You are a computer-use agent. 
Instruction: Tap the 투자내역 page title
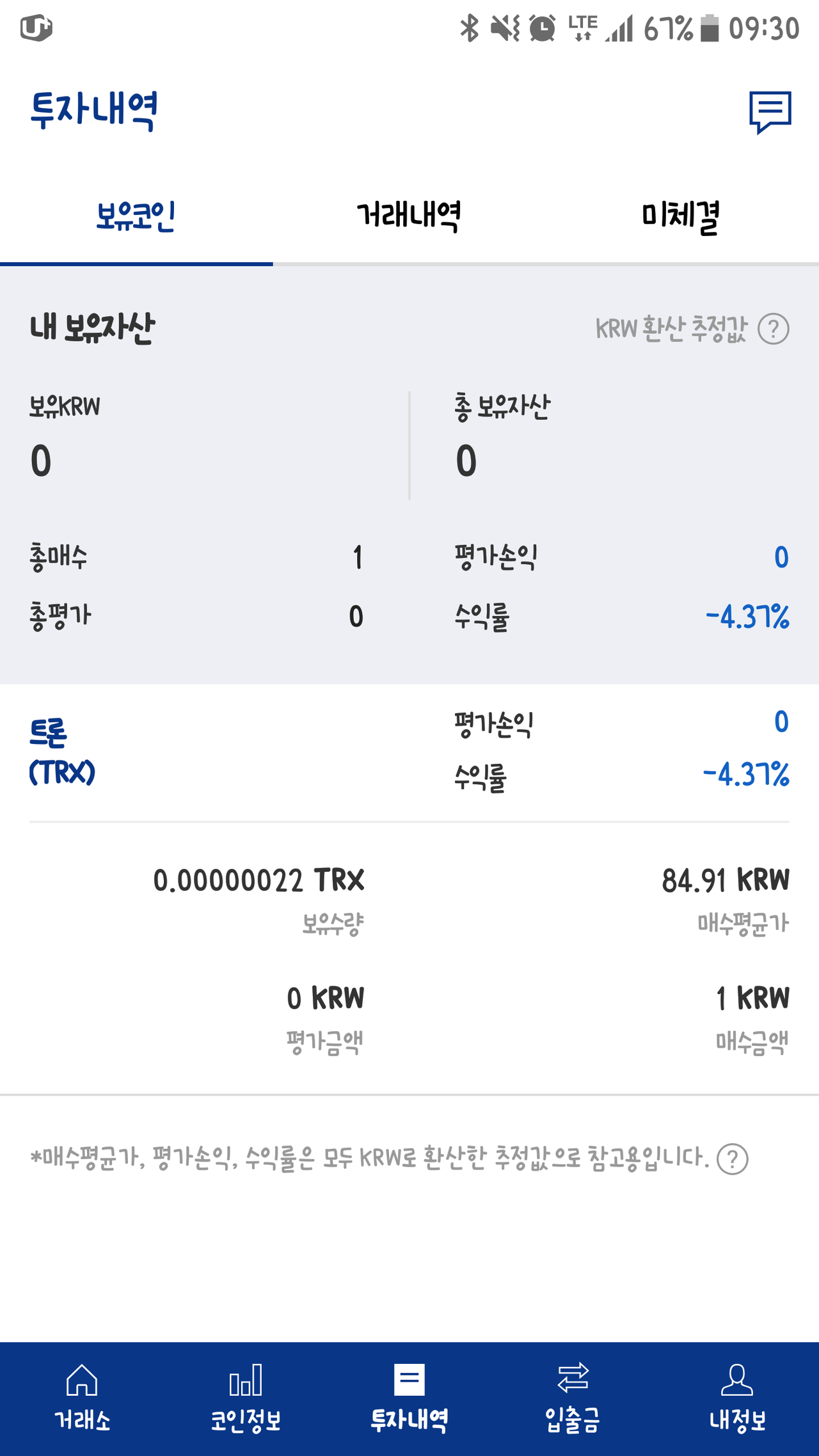pos(95,110)
